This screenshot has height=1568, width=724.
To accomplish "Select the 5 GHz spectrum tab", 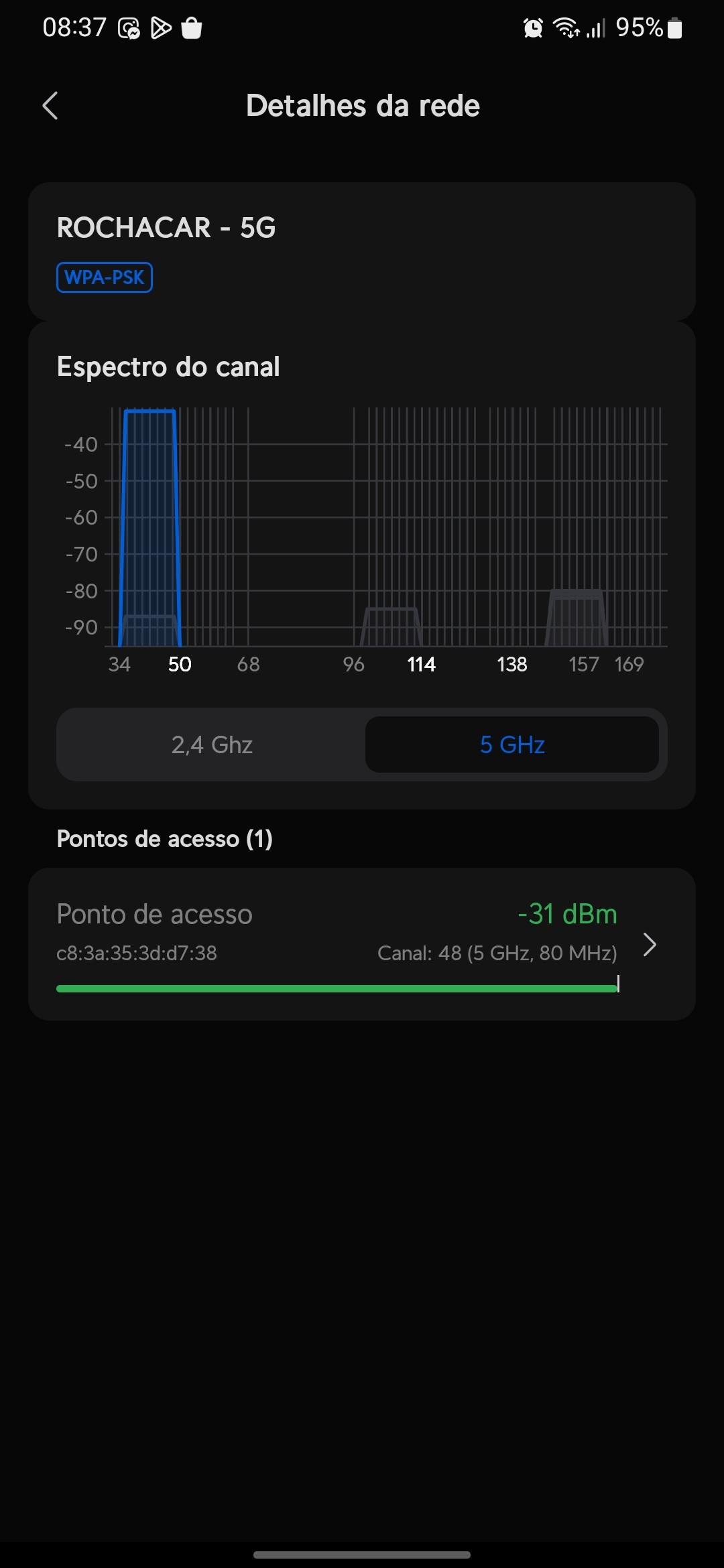I will point(512,744).
